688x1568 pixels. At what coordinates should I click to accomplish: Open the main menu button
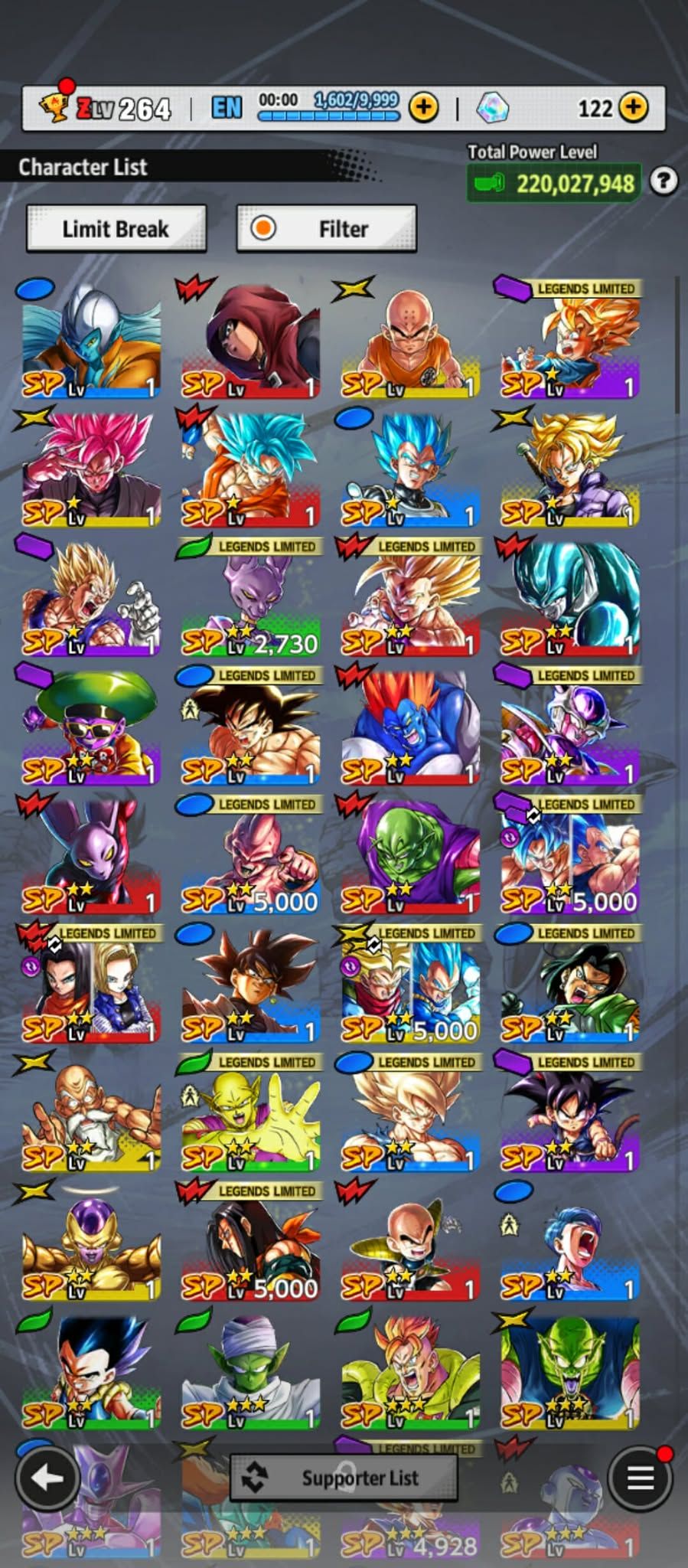coord(641,1478)
